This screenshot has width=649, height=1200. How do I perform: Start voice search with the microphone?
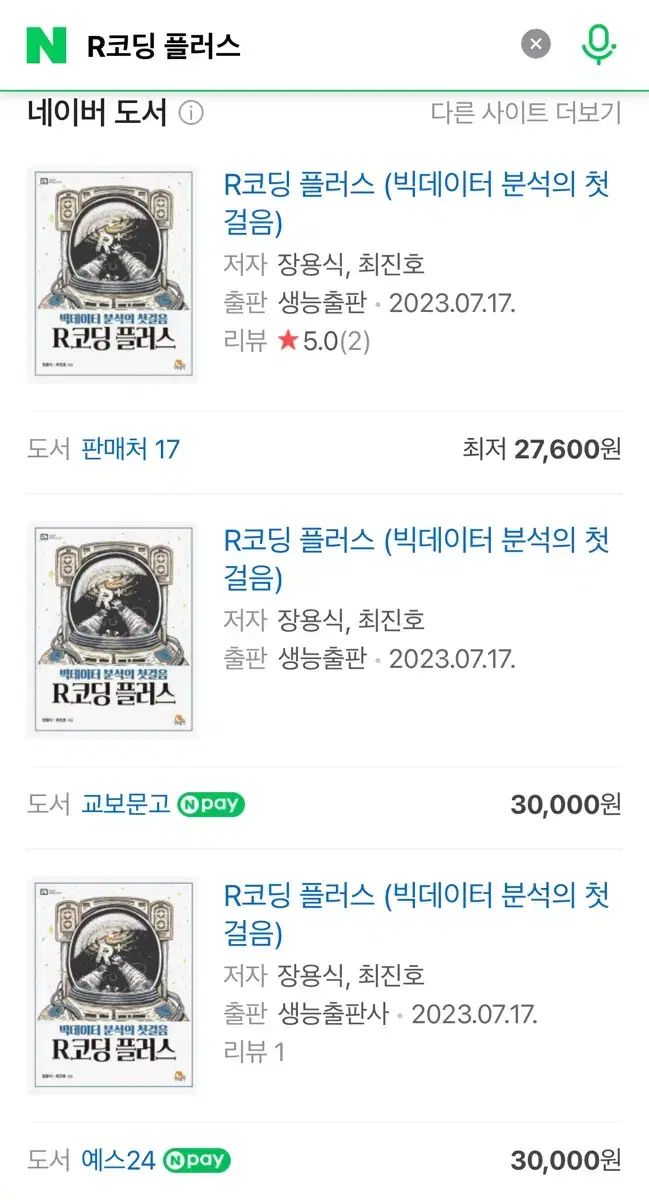point(598,44)
